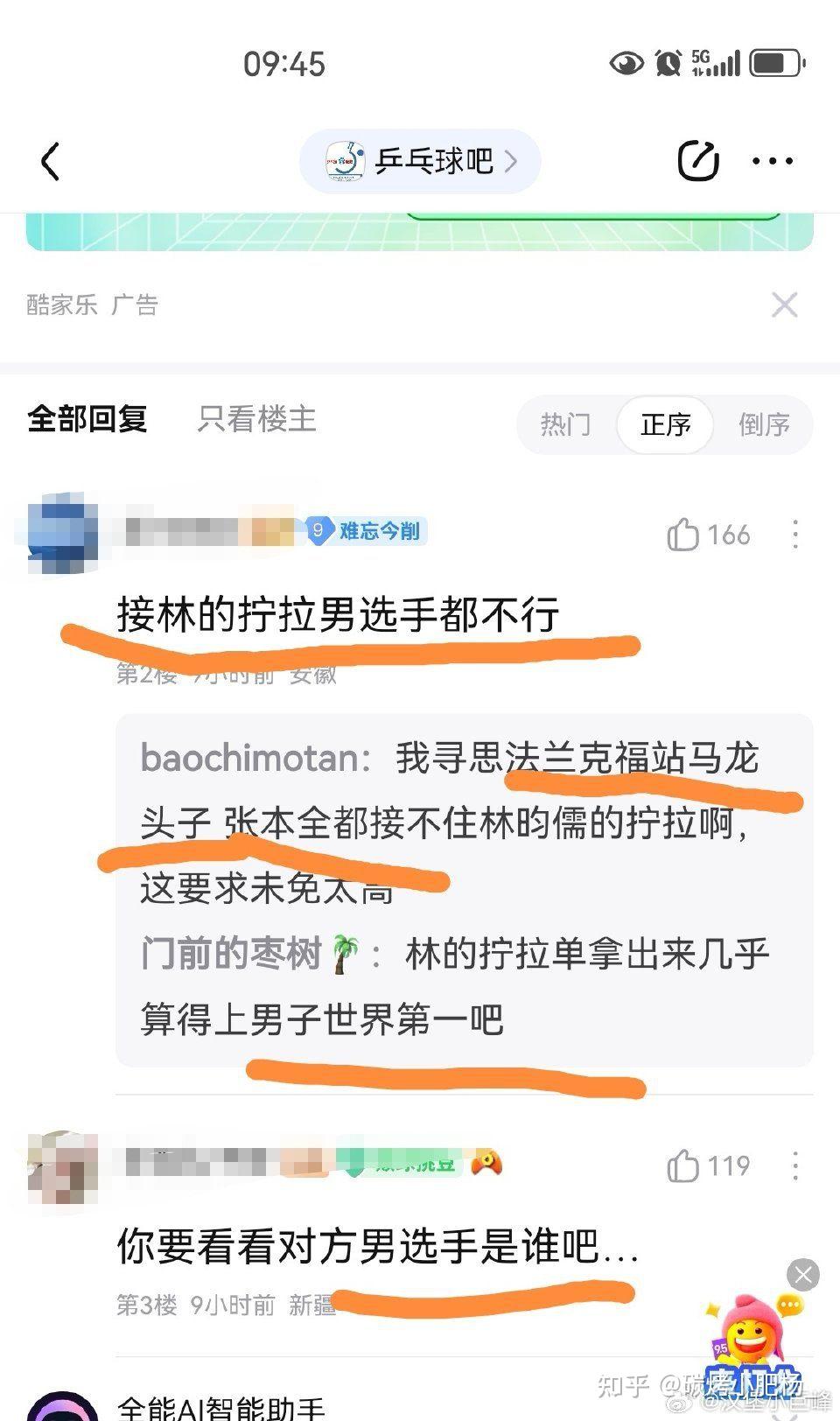Open the three-dot overflow menu in the header
The height and width of the screenshot is (1421, 840).
[773, 161]
